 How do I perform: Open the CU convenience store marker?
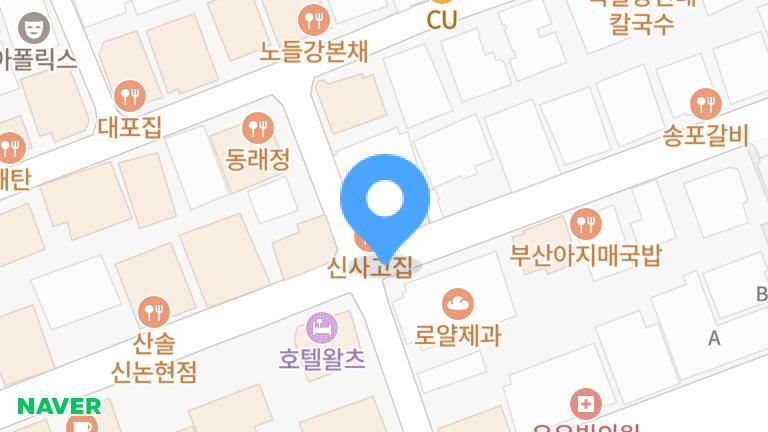click(441, 17)
